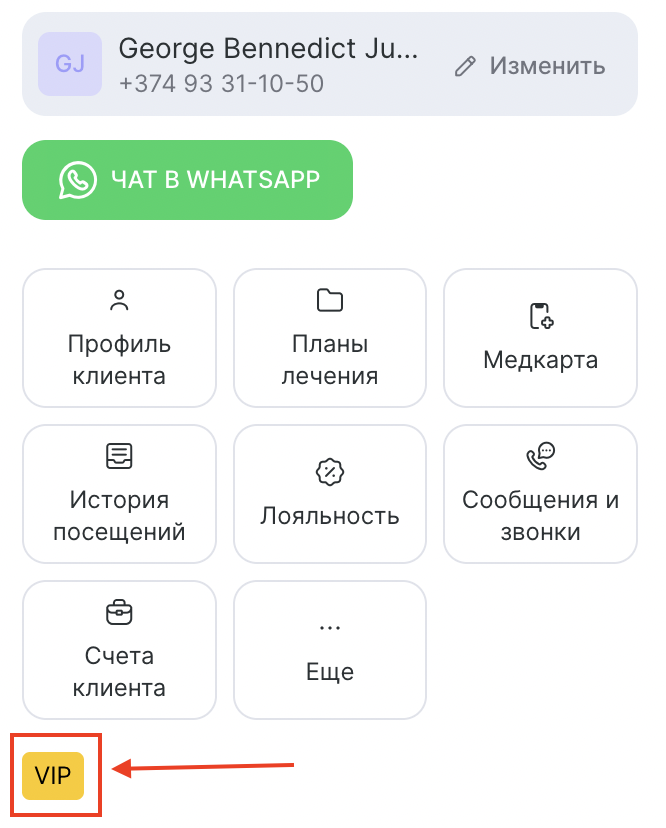This screenshot has height=828, width=666.
Task: Show more options via Еще
Action: pyautogui.click(x=330, y=650)
